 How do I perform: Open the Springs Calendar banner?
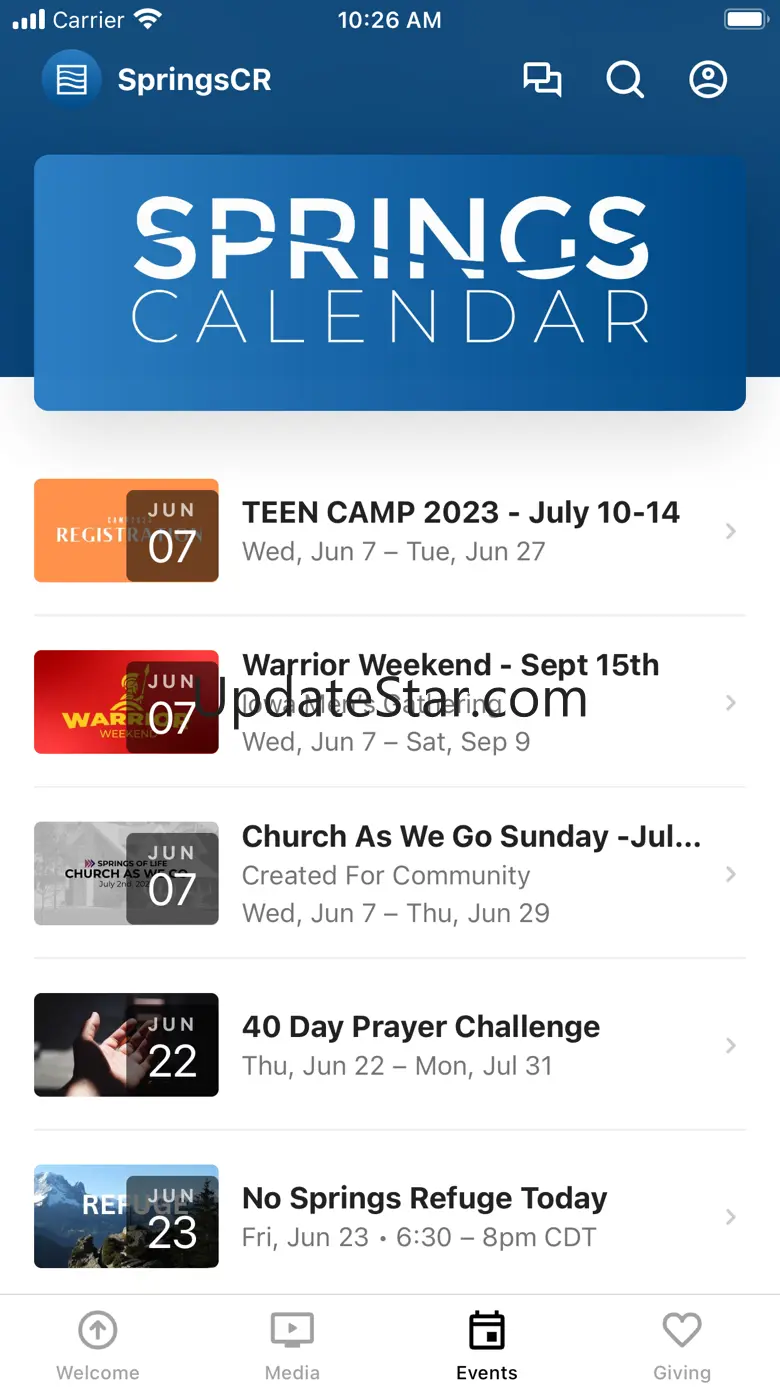(390, 282)
